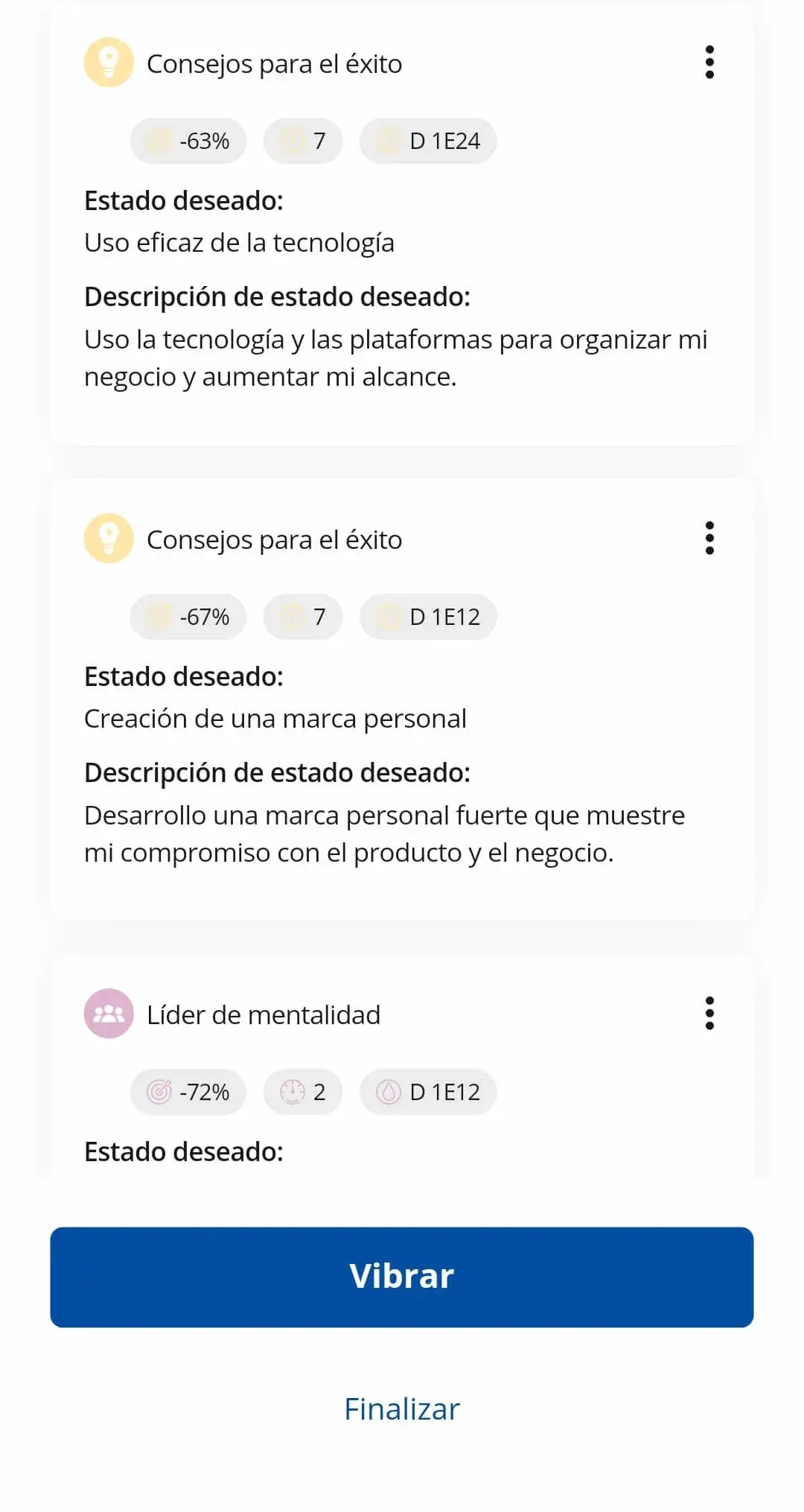Click the yellow clock icon beside the 7

(x=293, y=140)
